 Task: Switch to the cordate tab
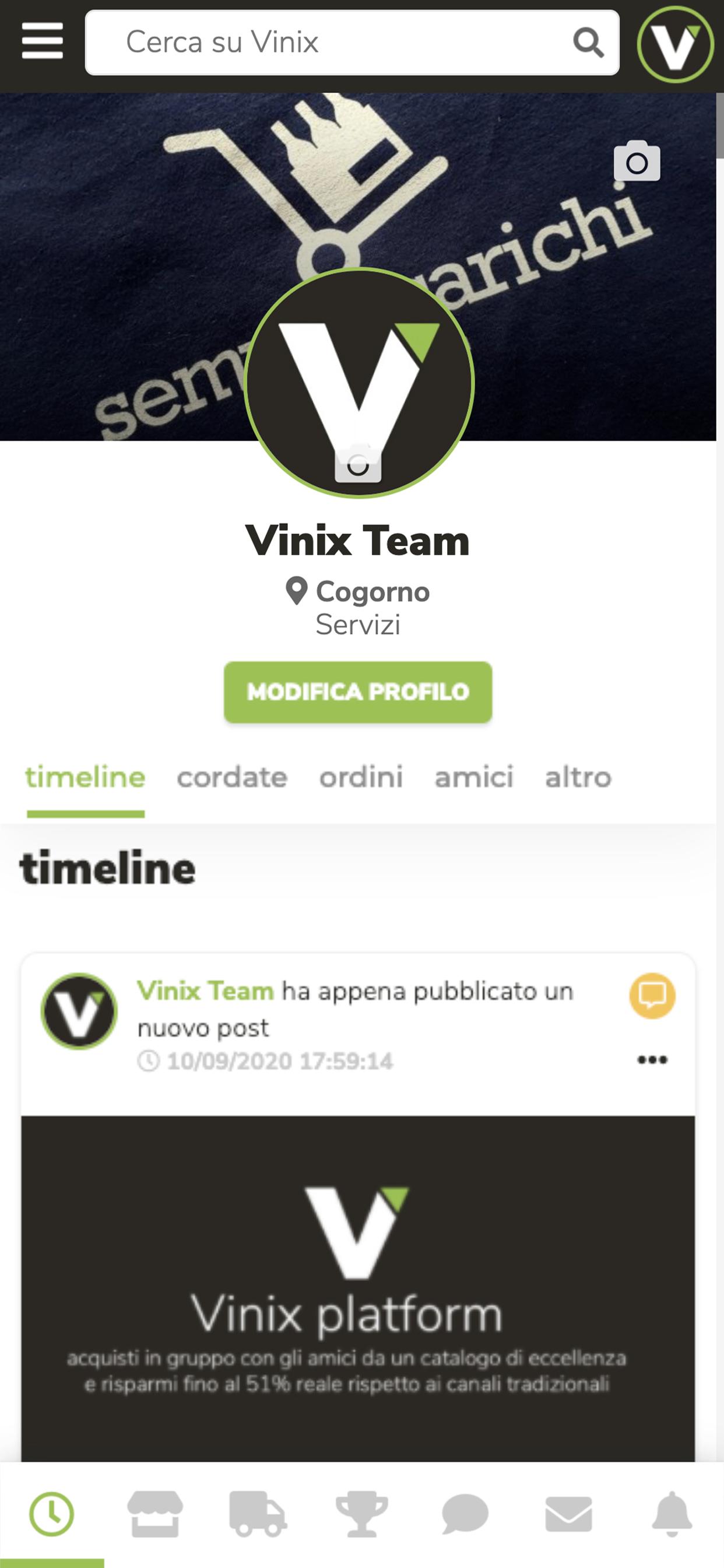[x=232, y=778]
